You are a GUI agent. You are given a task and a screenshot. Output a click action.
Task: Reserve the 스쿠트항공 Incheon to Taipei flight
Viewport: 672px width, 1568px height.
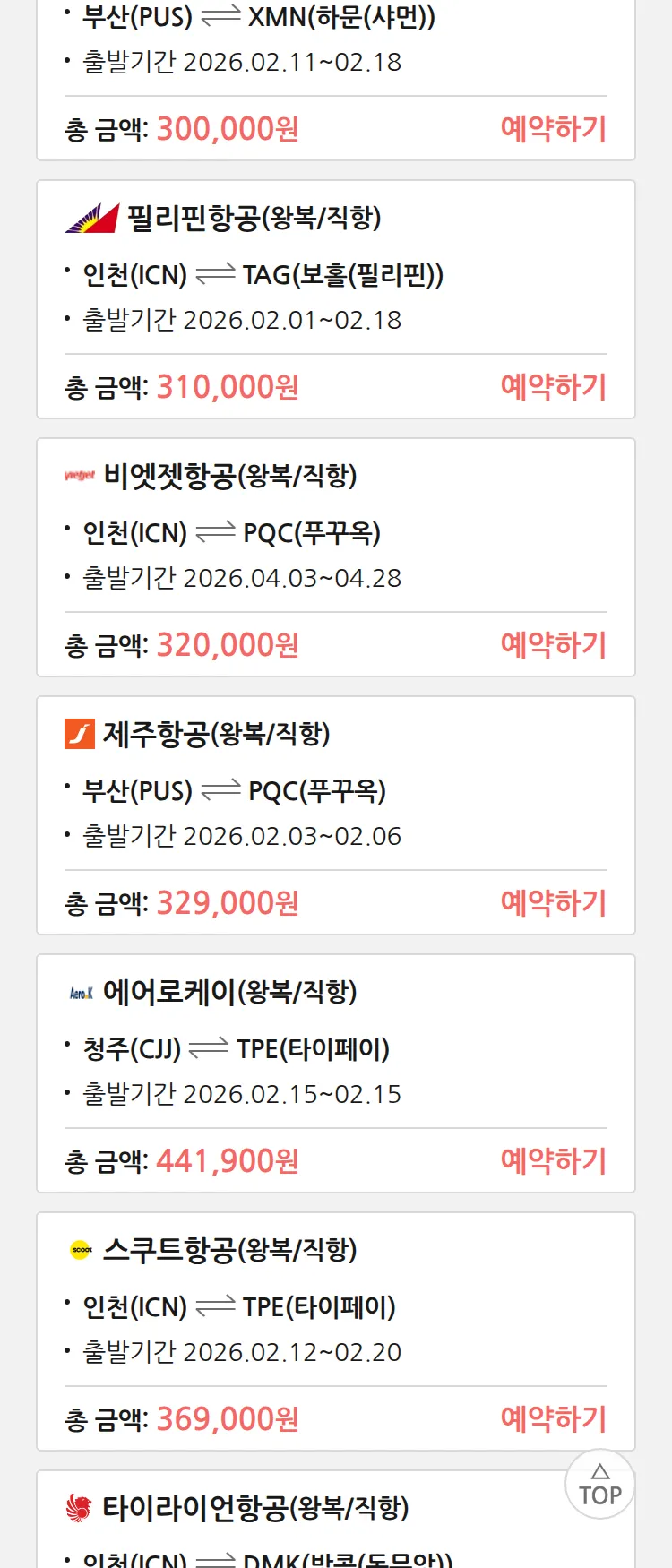tap(553, 1419)
